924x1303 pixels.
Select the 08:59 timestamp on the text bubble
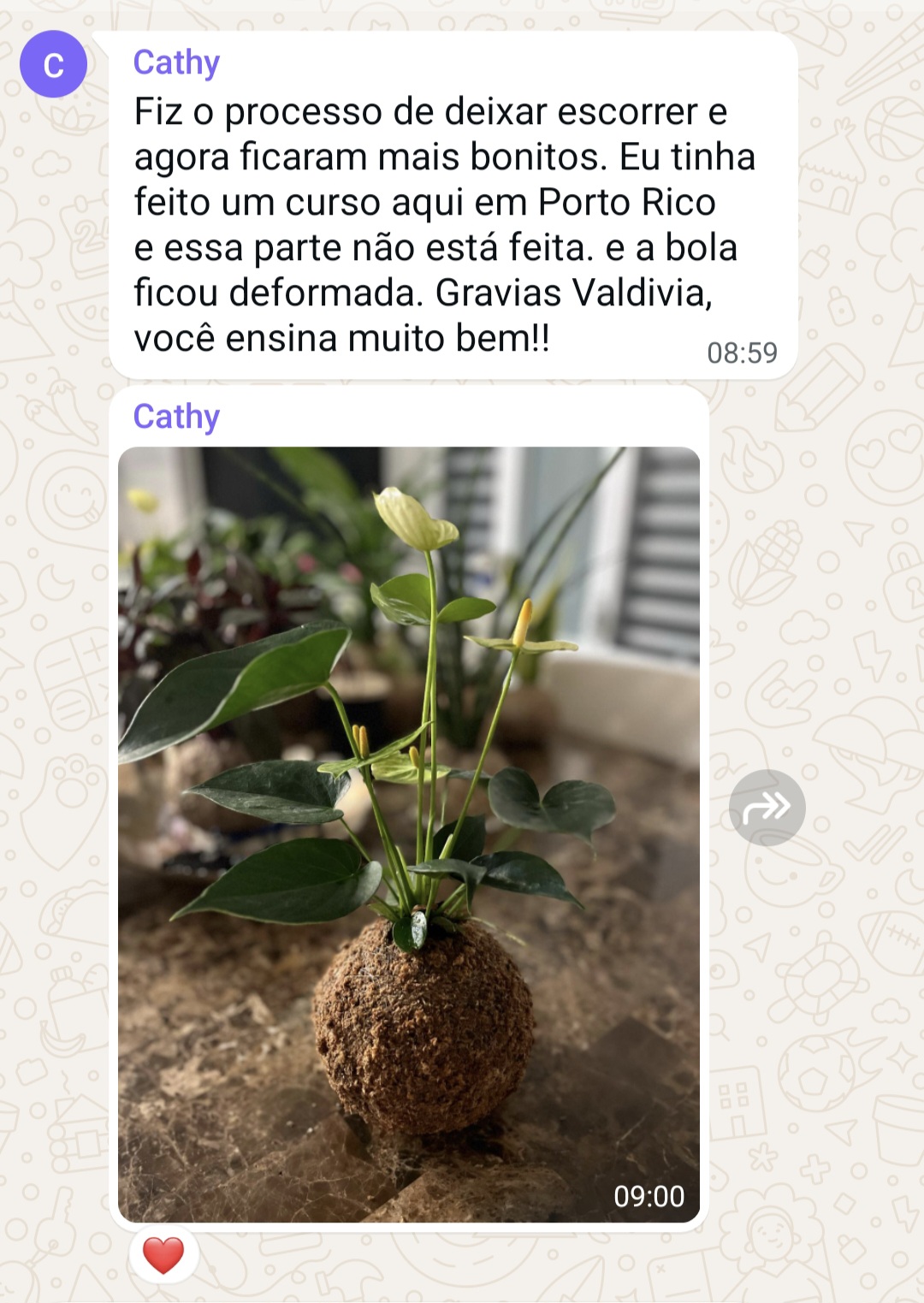[x=741, y=350]
